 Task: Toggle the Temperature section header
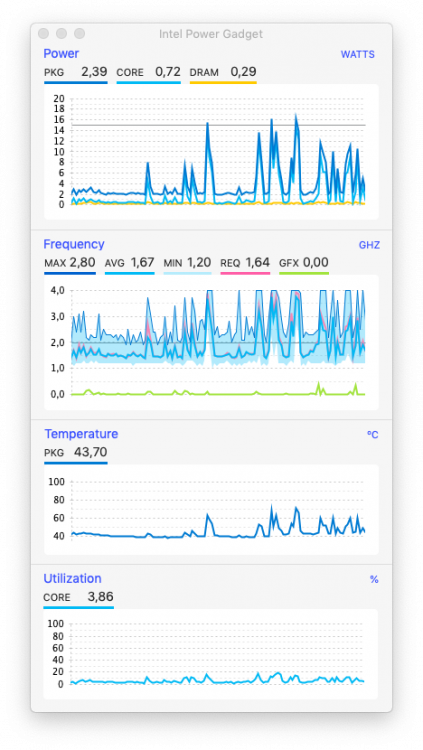pos(81,434)
